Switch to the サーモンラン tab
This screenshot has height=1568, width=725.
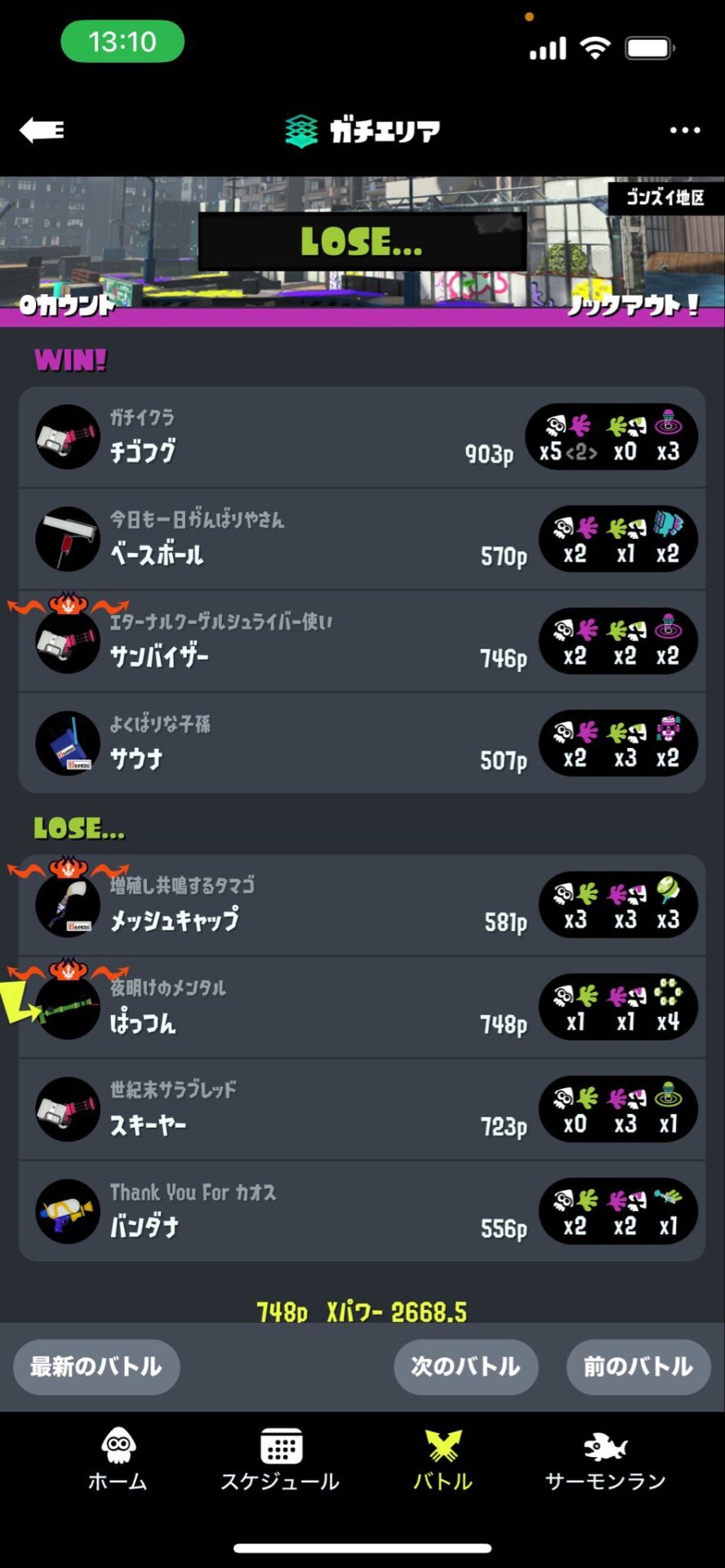tap(605, 1460)
